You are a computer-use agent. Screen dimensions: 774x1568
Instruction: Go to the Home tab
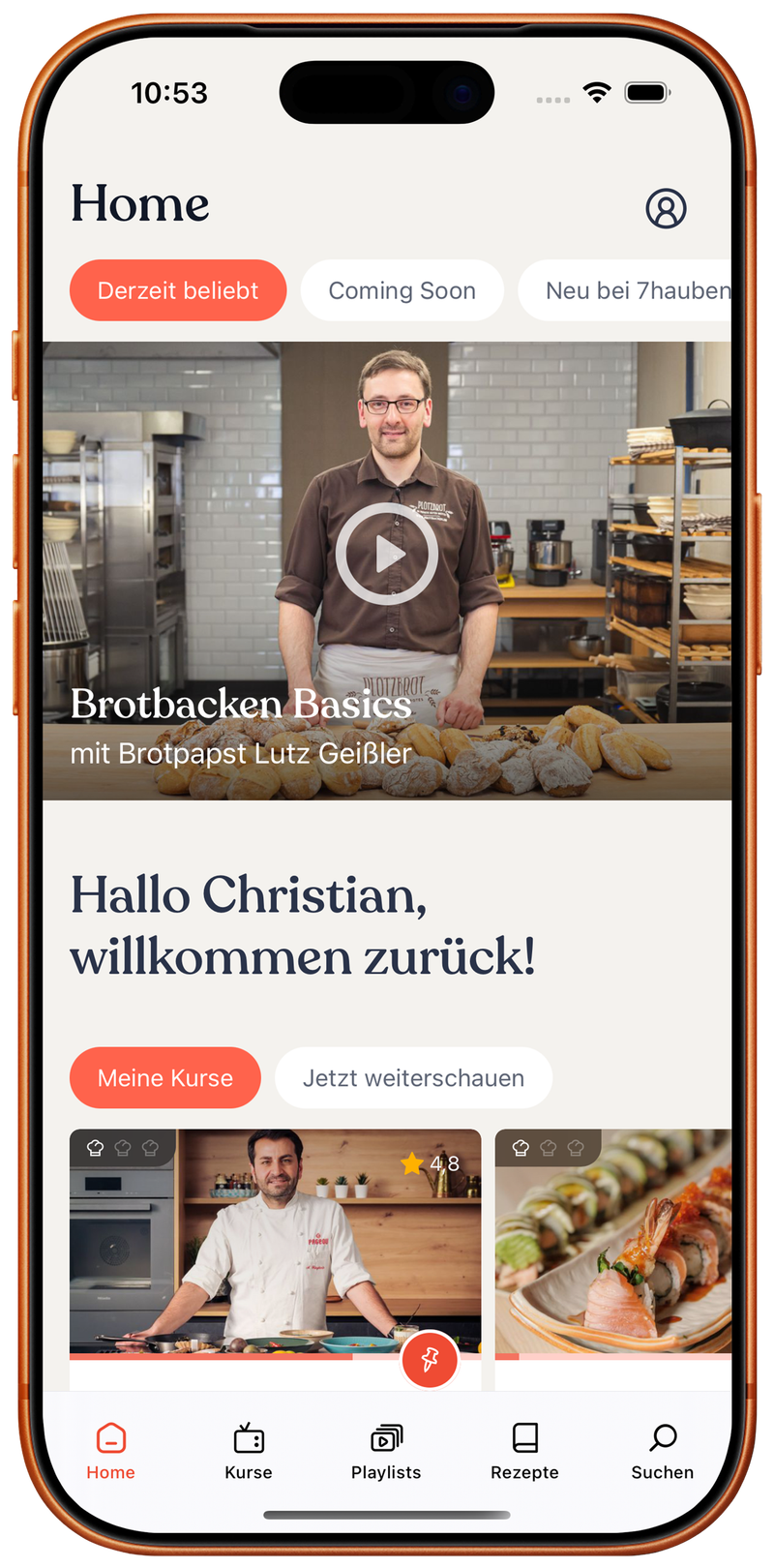(111, 1452)
